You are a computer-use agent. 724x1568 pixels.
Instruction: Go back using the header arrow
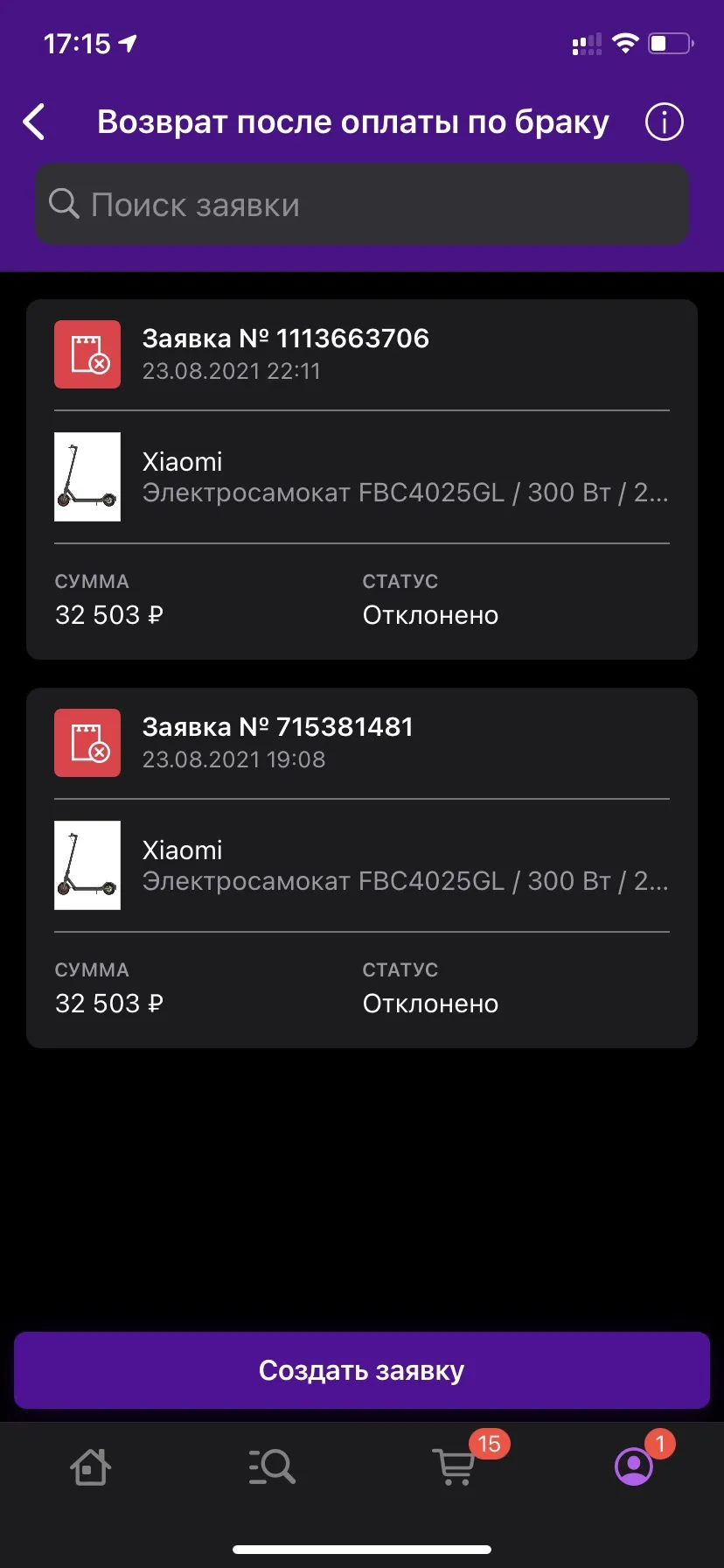[x=34, y=122]
